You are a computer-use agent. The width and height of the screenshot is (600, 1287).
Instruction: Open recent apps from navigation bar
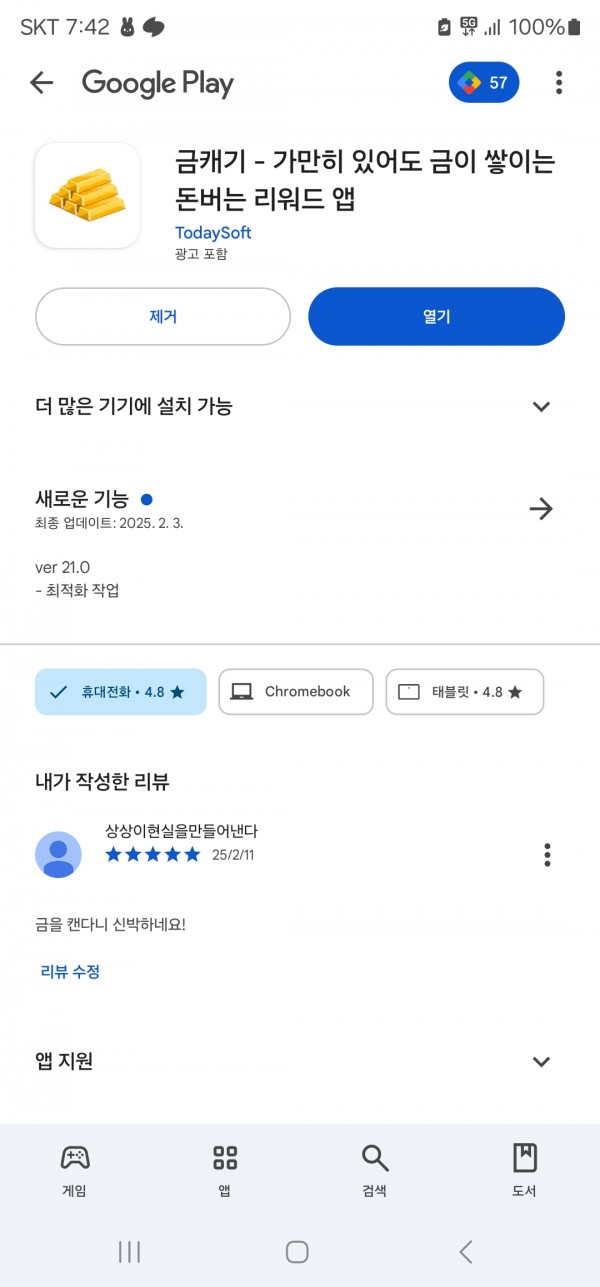[129, 1251]
